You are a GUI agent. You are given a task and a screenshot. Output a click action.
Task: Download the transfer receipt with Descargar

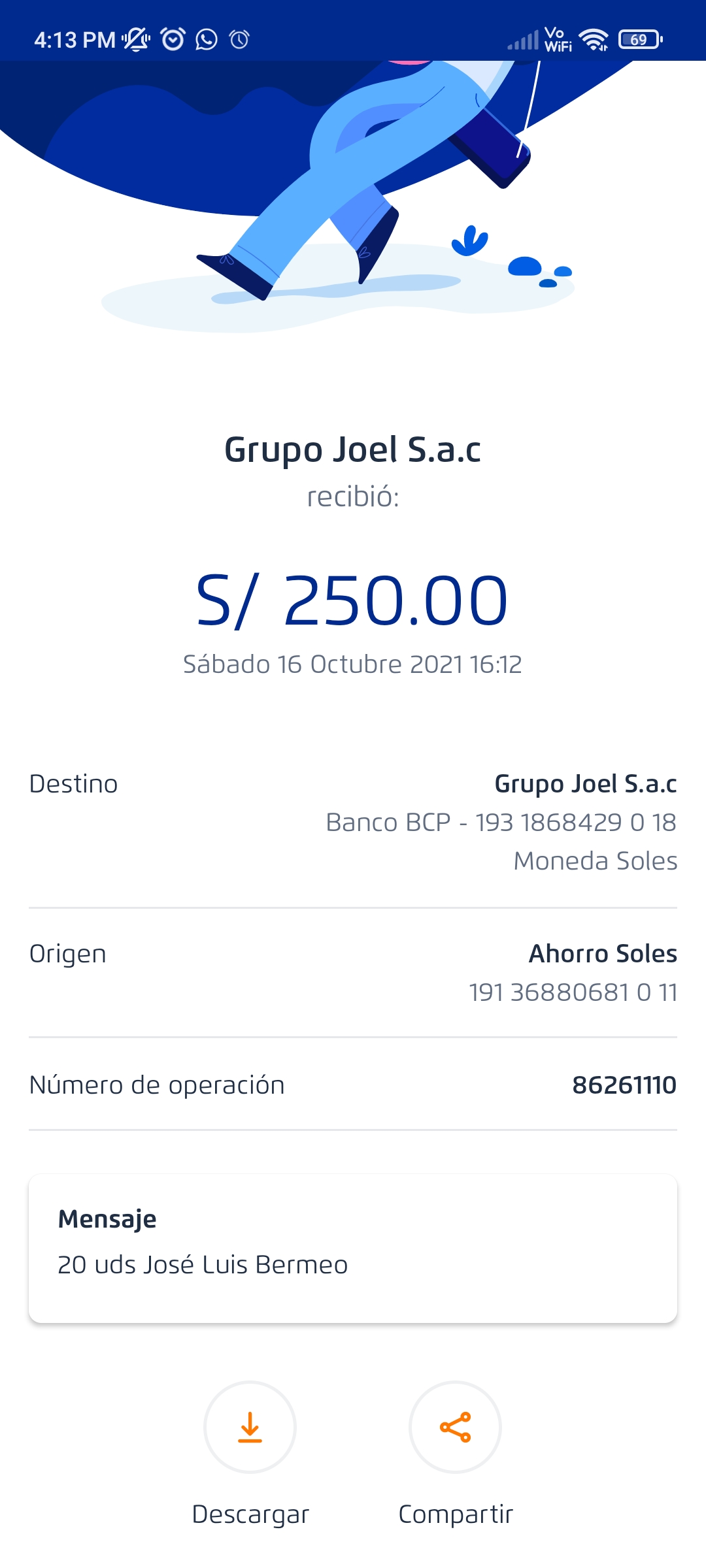click(250, 1427)
